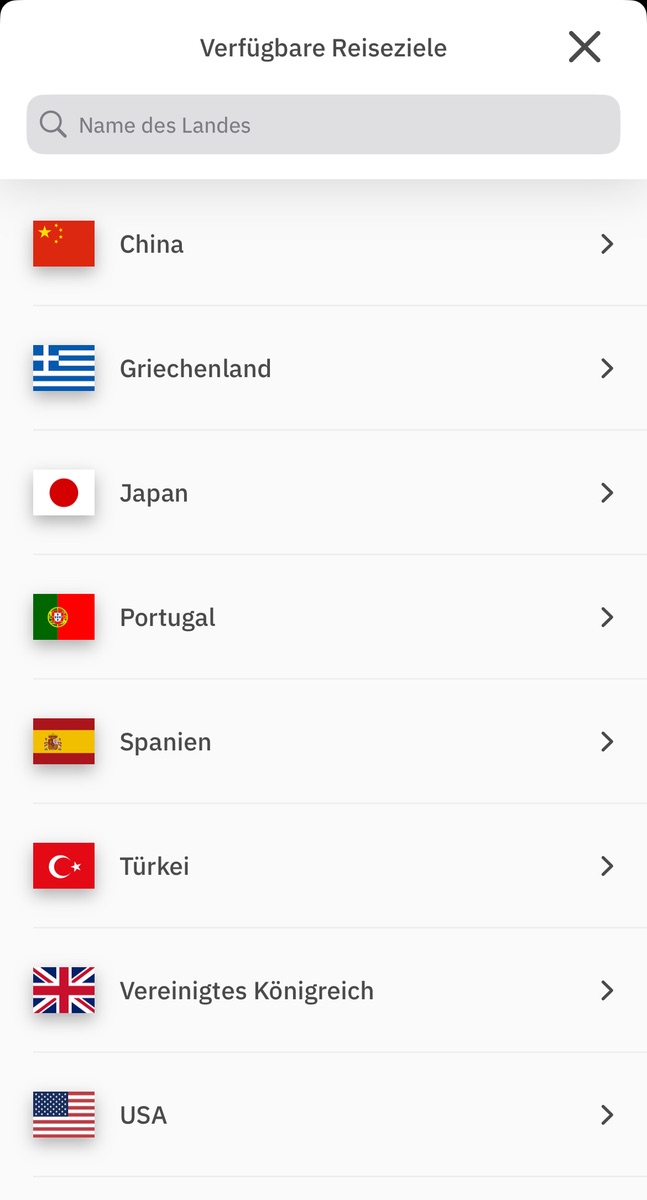Screen dimensions: 647x1200
Task: Choose USA from the list
Action: 323,1115
